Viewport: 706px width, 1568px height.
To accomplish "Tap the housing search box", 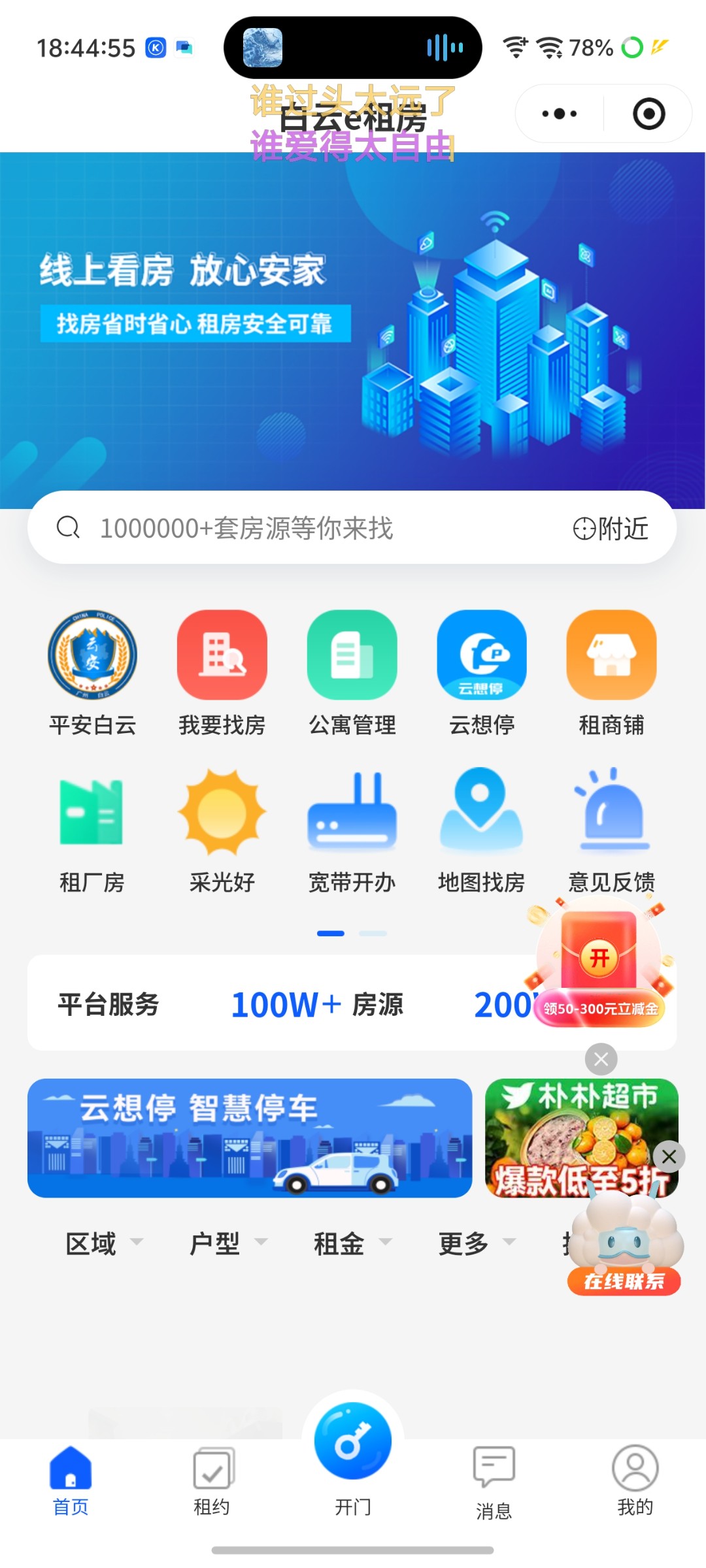I will click(294, 528).
